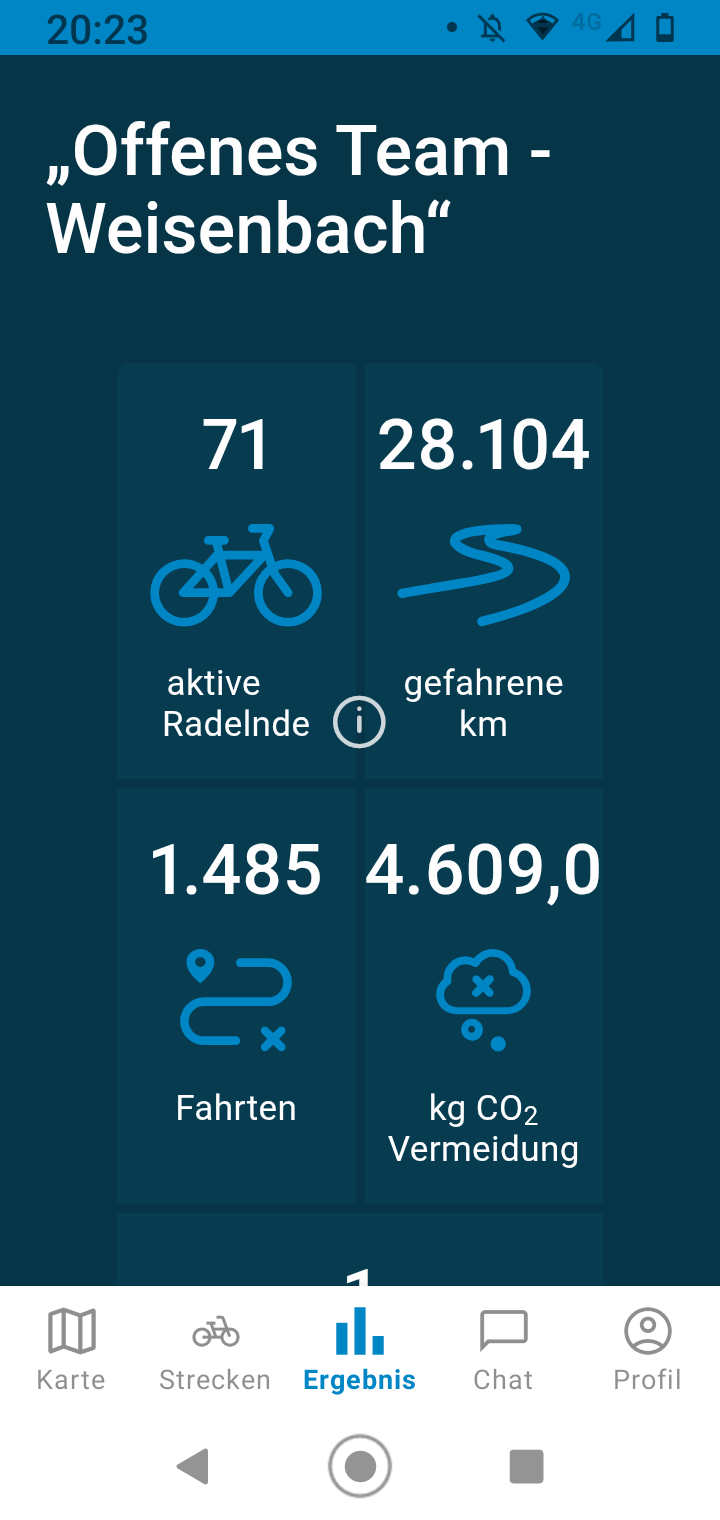This screenshot has width=720, height=1520.
Task: Tap the system back button
Action: pyautogui.click(x=192, y=1466)
